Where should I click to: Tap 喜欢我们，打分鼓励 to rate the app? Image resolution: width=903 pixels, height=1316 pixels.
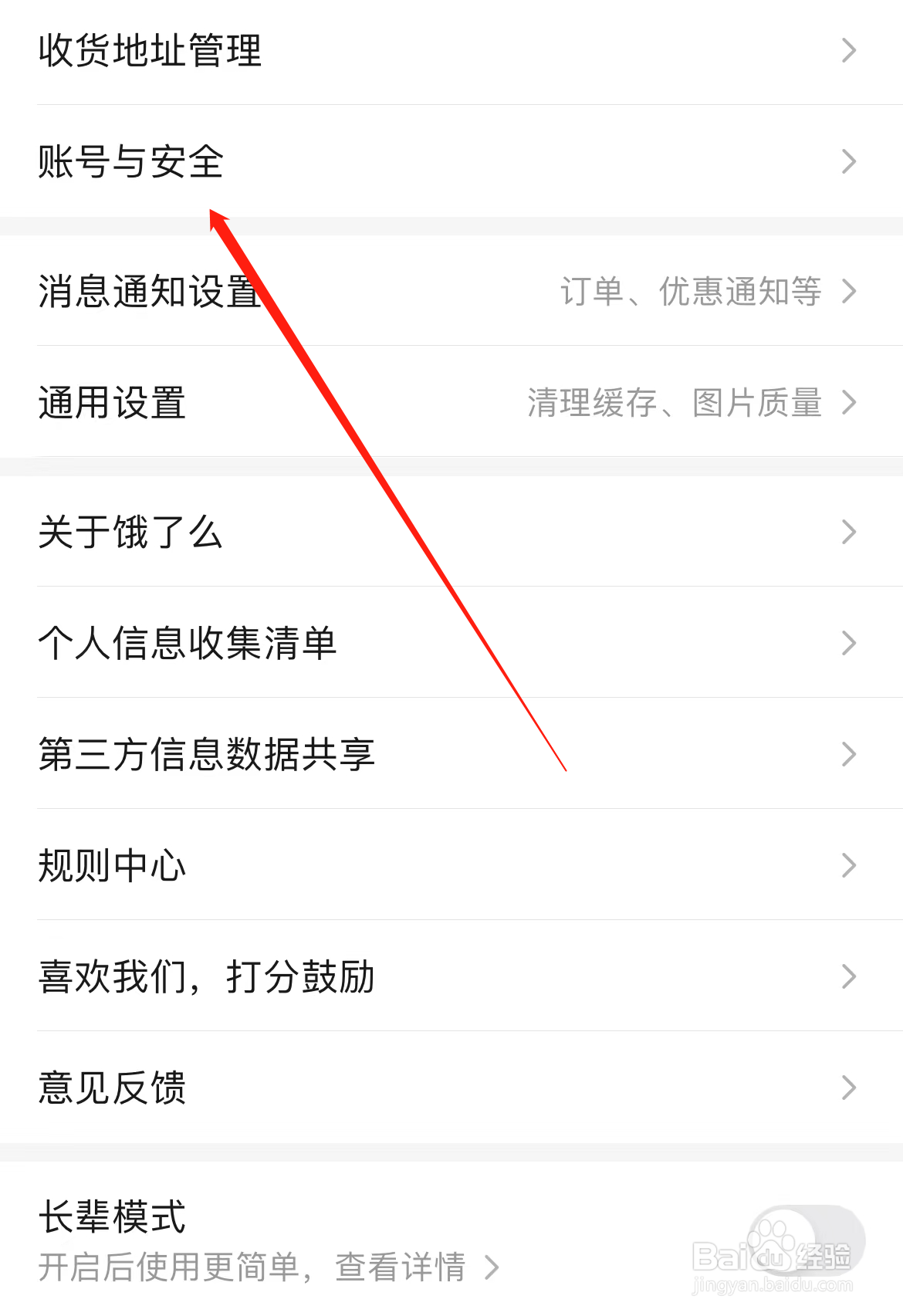click(207, 978)
